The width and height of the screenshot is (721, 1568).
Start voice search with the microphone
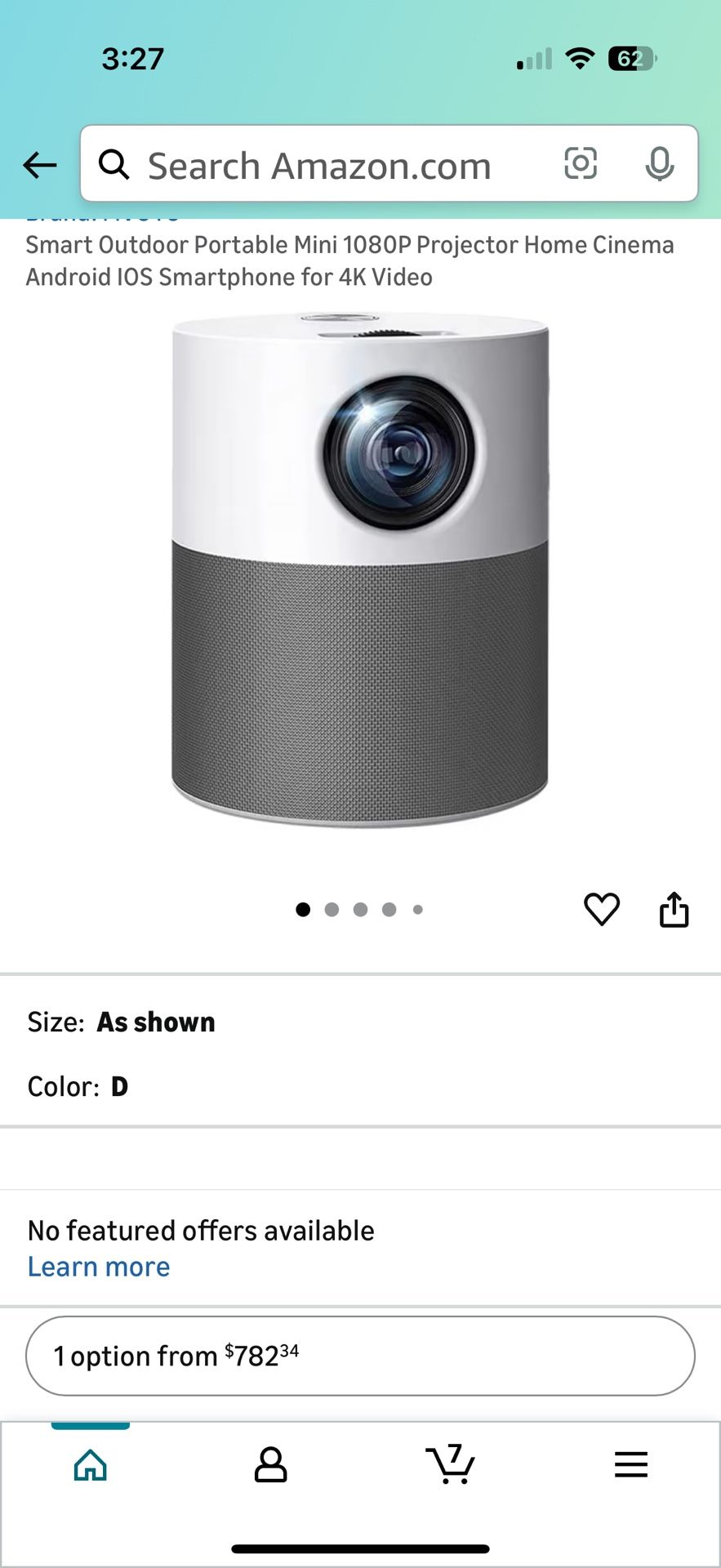(659, 164)
